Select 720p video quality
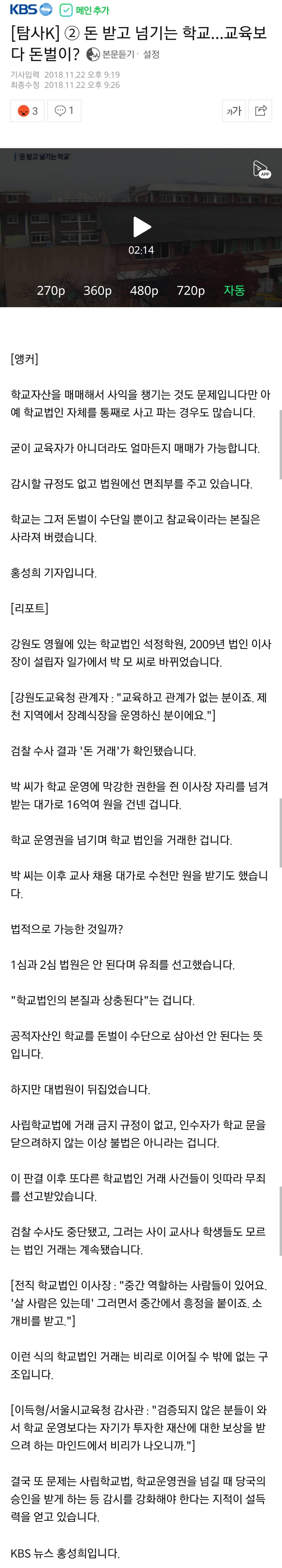This screenshot has height=1568, width=282. pyautogui.click(x=191, y=290)
